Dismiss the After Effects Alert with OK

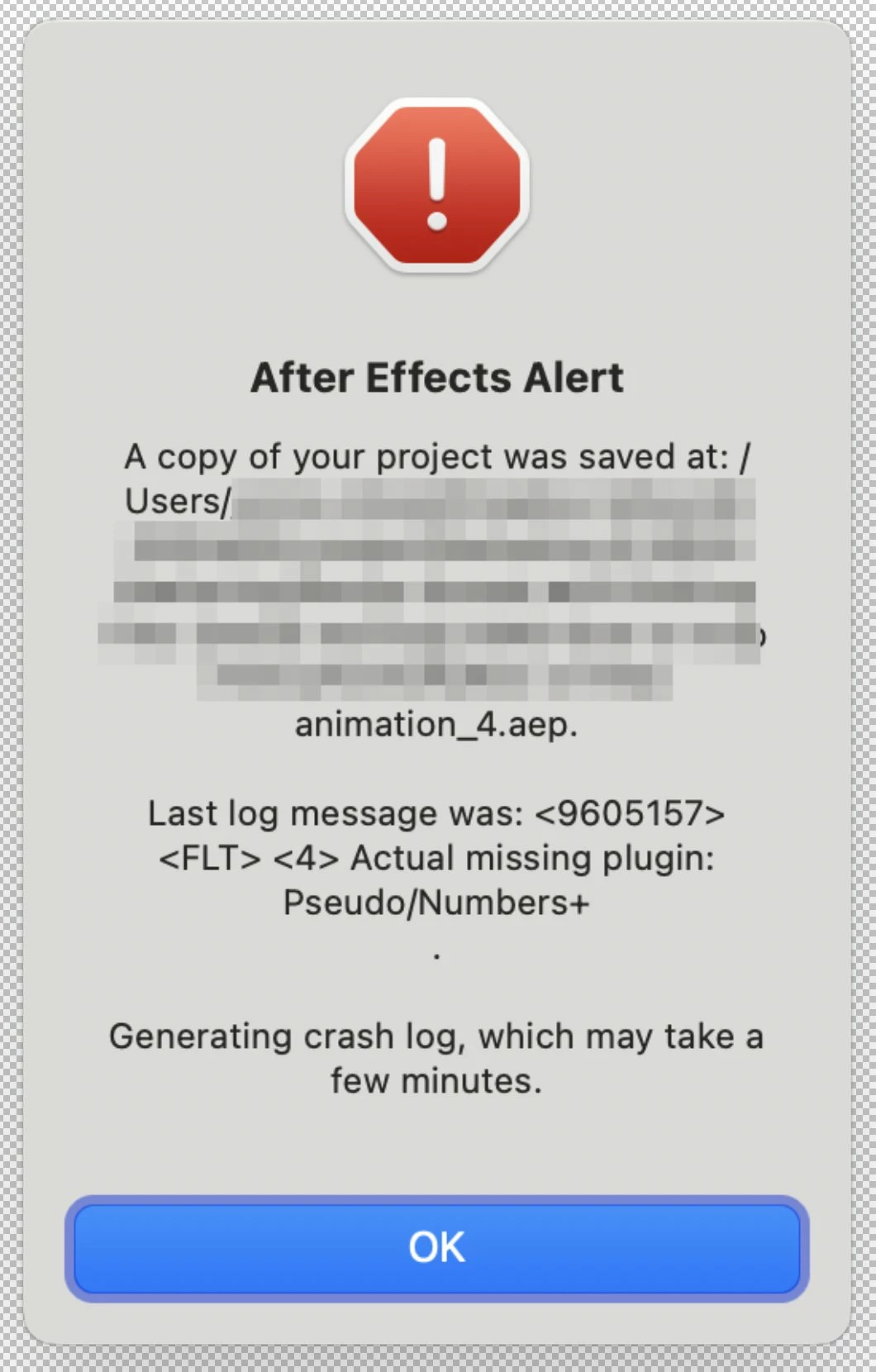pos(436,1247)
